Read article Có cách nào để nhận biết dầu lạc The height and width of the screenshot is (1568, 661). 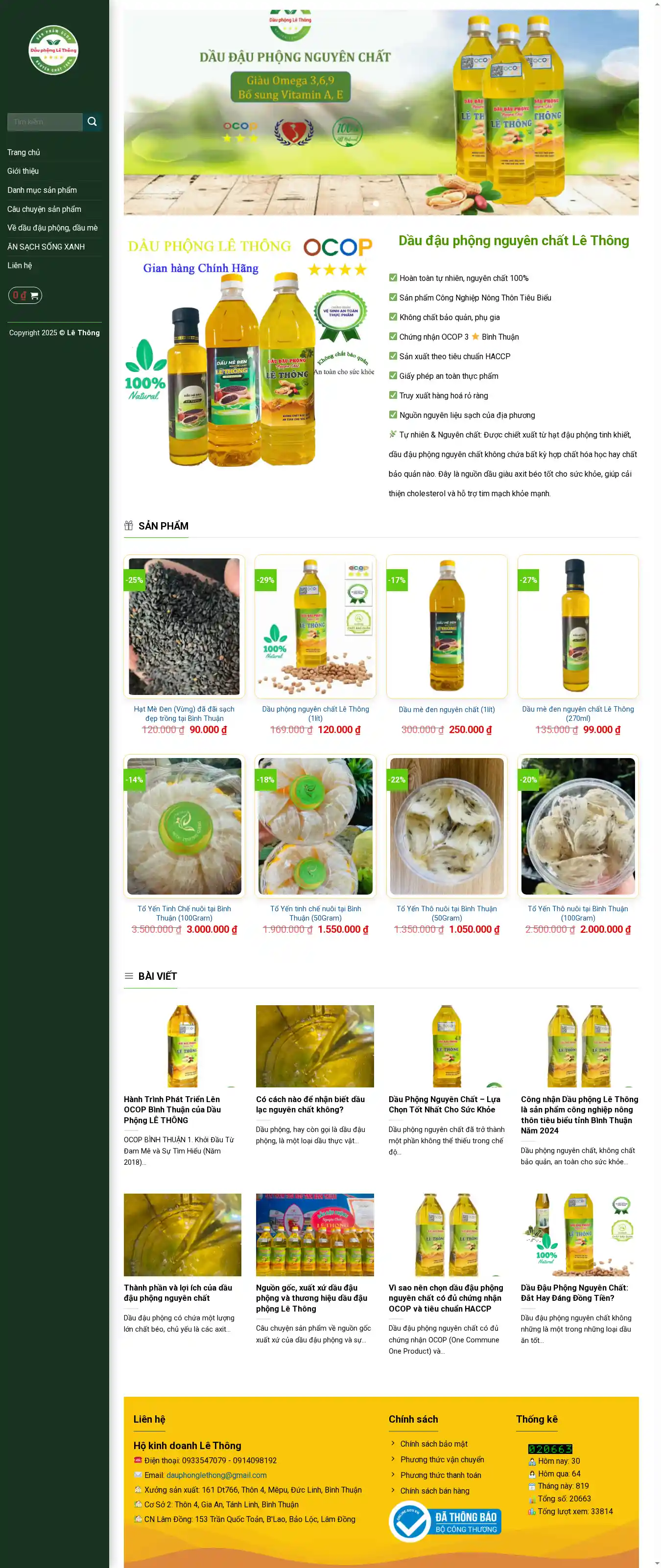coord(310,1104)
